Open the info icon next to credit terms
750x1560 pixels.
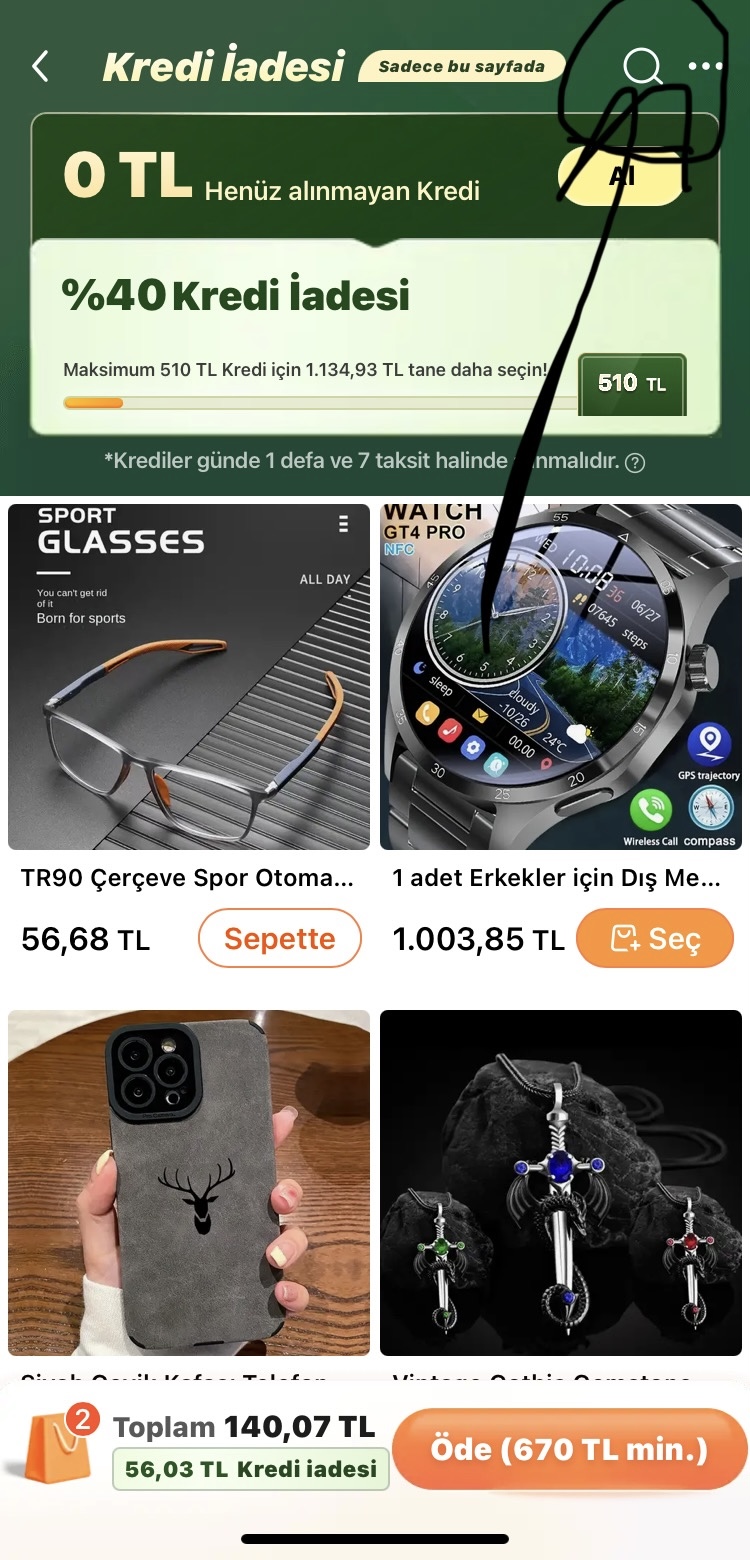pos(635,463)
